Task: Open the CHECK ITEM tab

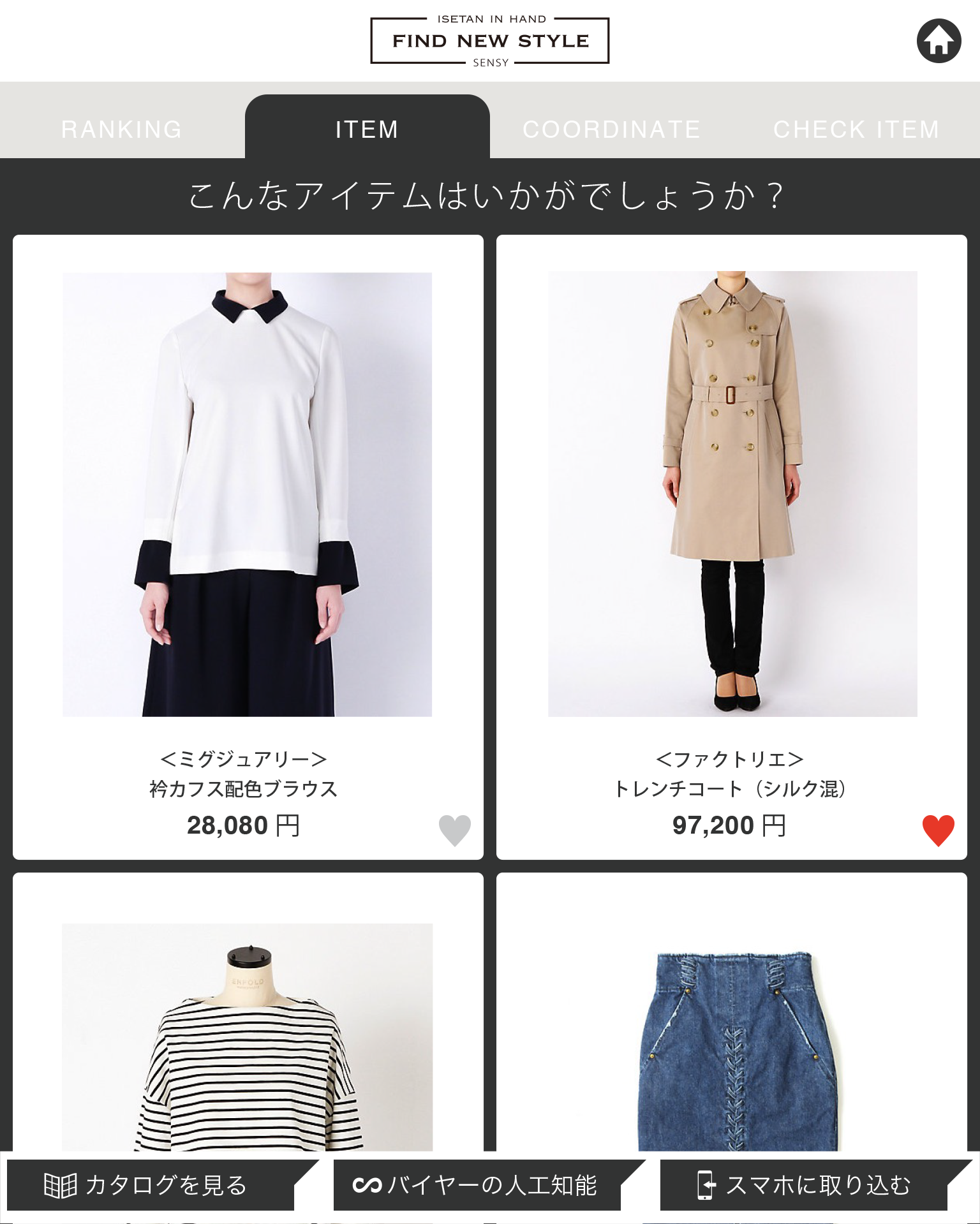Action: (x=856, y=129)
